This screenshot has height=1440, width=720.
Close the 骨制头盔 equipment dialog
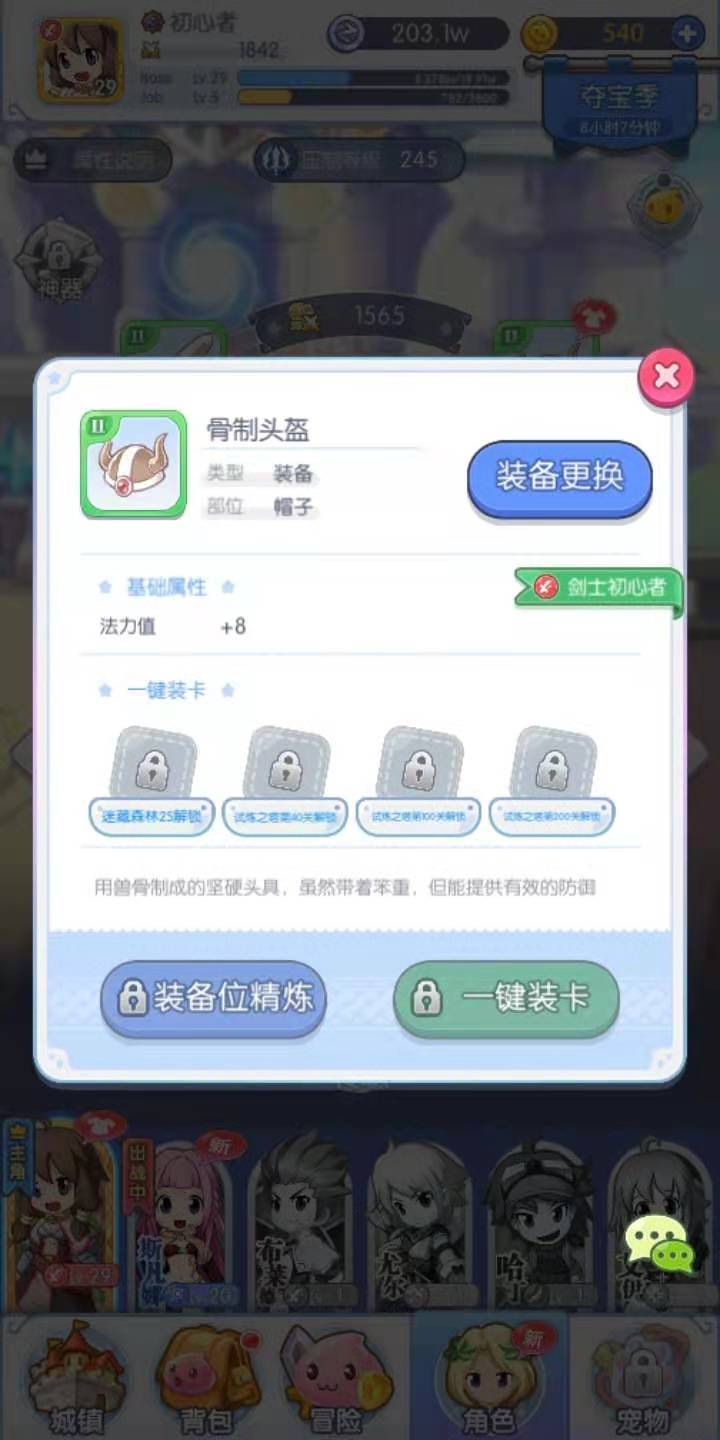[666, 377]
